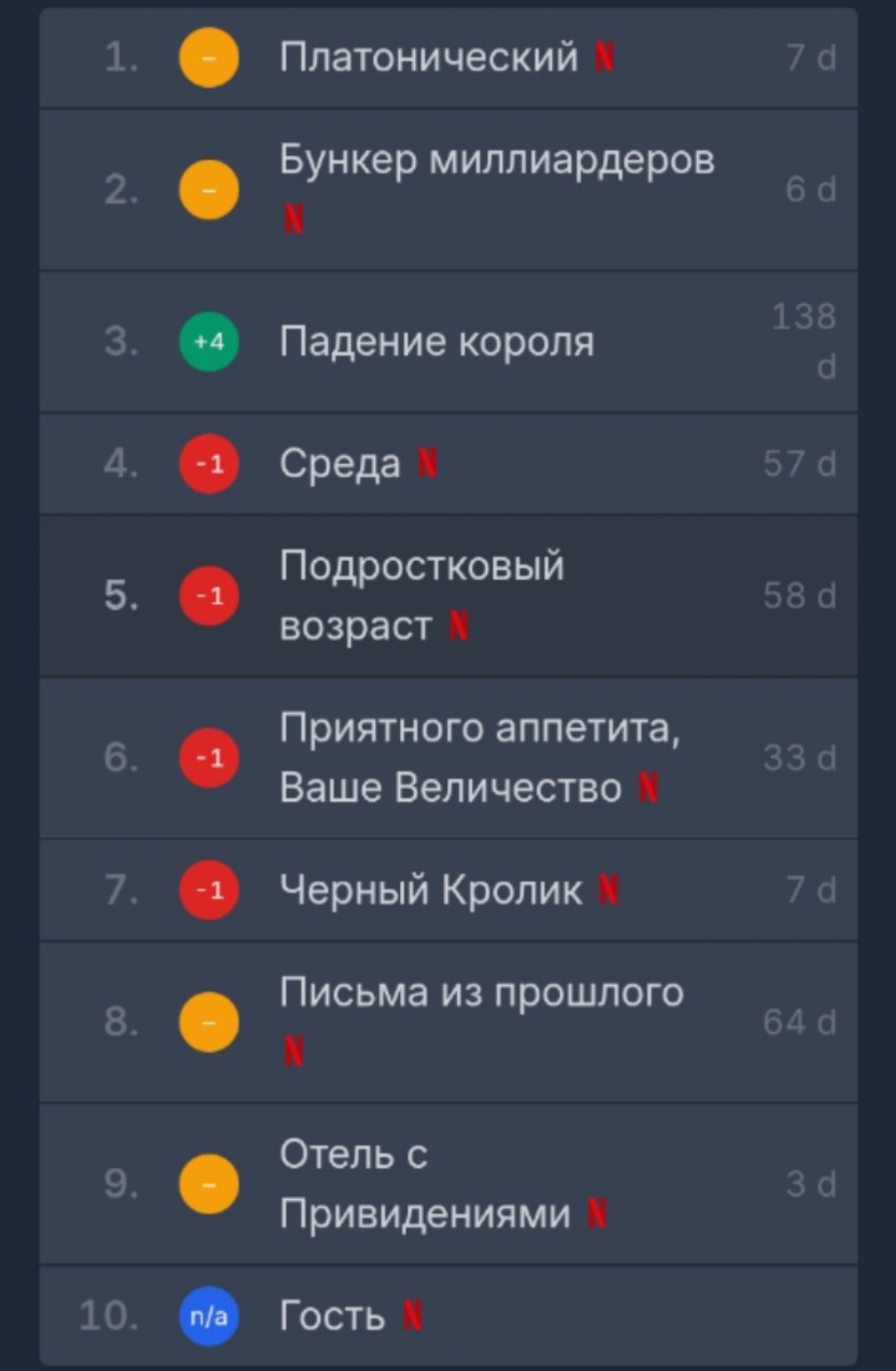The width and height of the screenshot is (896, 1371).
Task: Open Черный Кролик row
Action: tap(431, 890)
